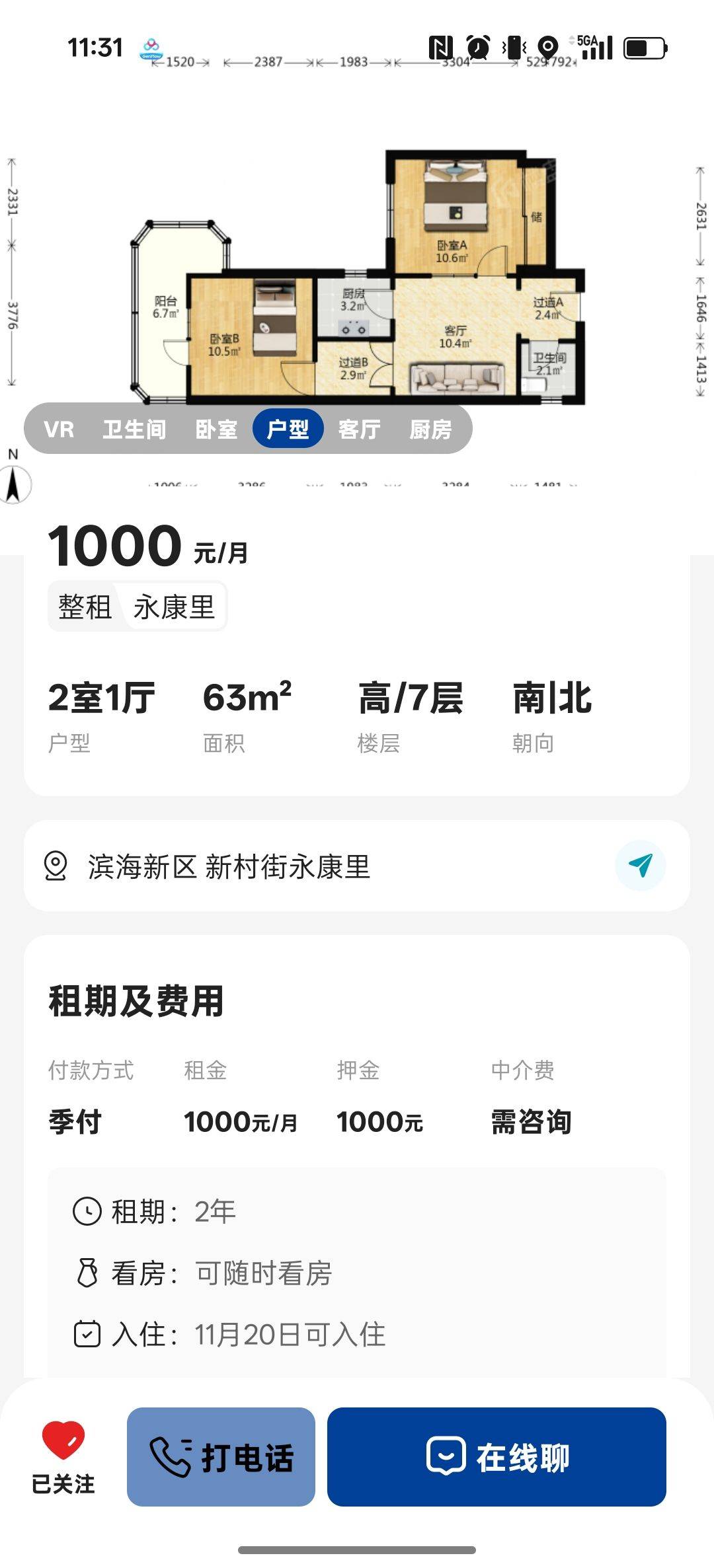Tap the 永康里 community tag
714x1568 pixels.
point(175,607)
